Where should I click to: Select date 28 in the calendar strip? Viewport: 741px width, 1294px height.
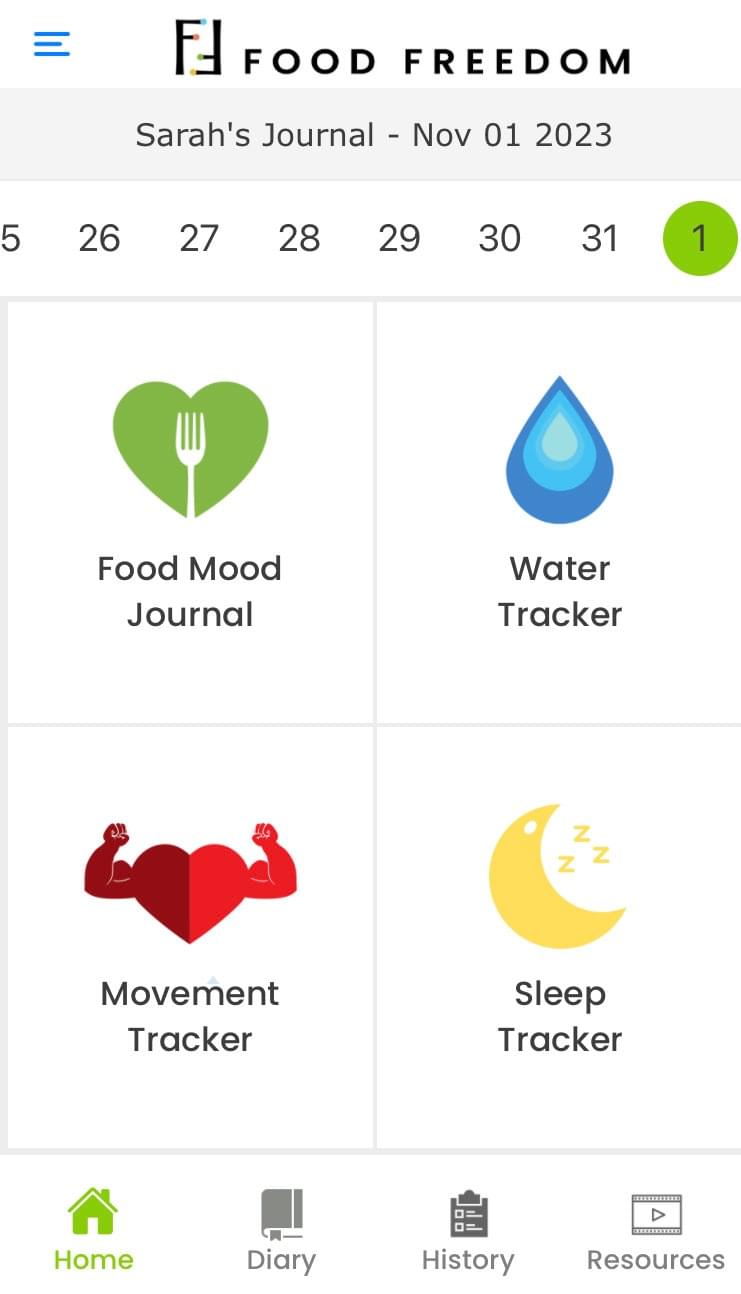point(299,238)
